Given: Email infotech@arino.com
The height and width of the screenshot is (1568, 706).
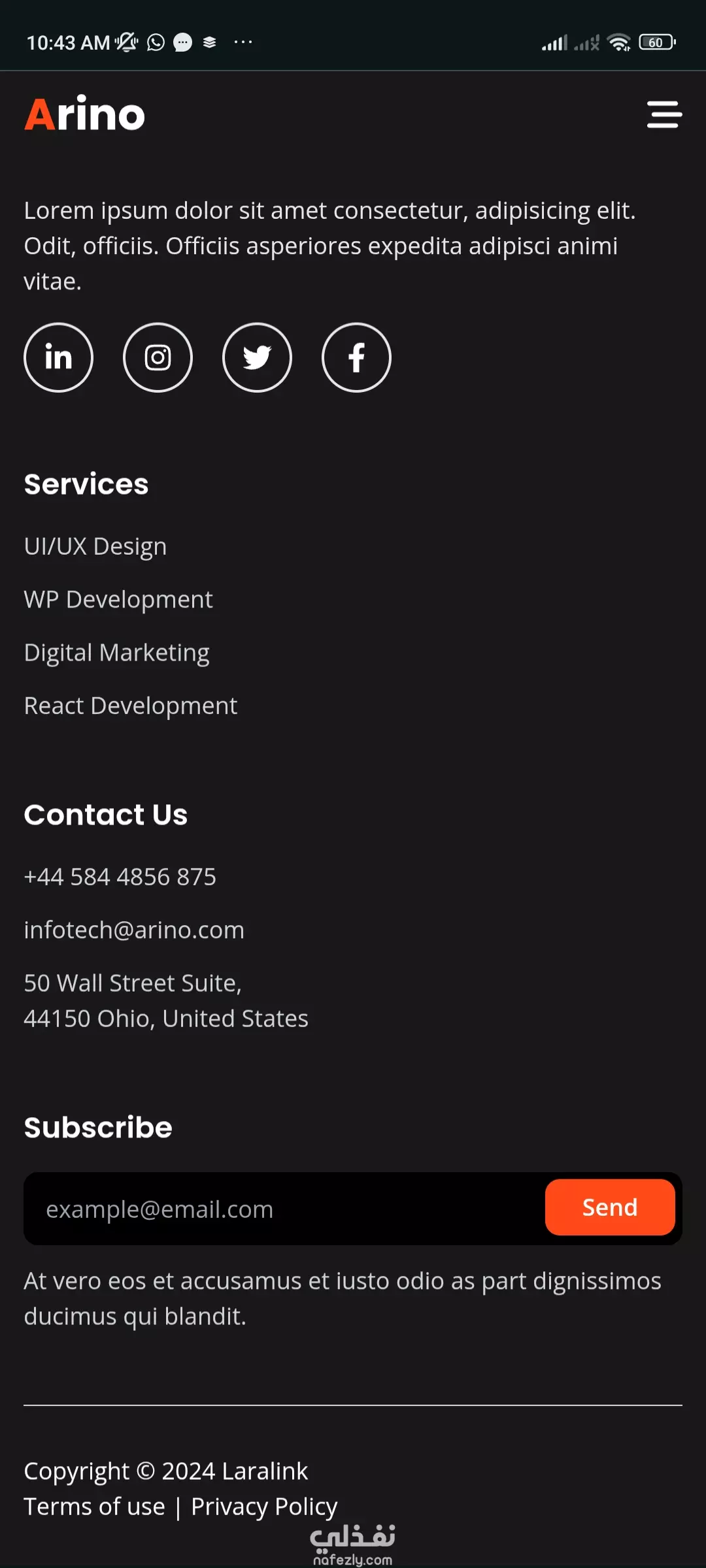Looking at the screenshot, I should click(x=134, y=930).
